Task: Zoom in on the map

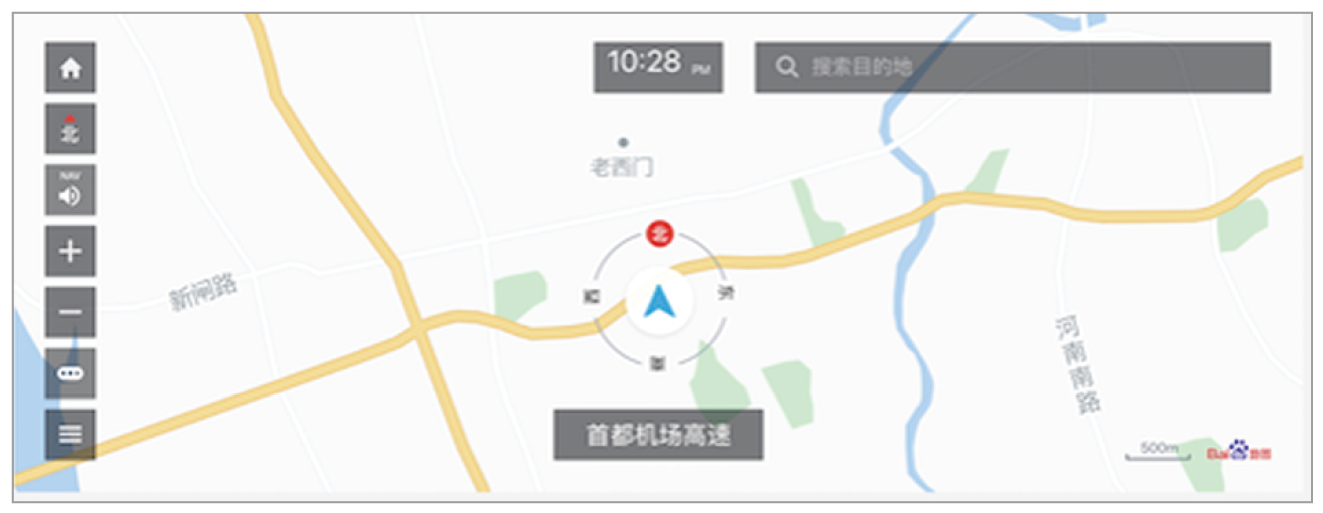Action: pos(70,251)
